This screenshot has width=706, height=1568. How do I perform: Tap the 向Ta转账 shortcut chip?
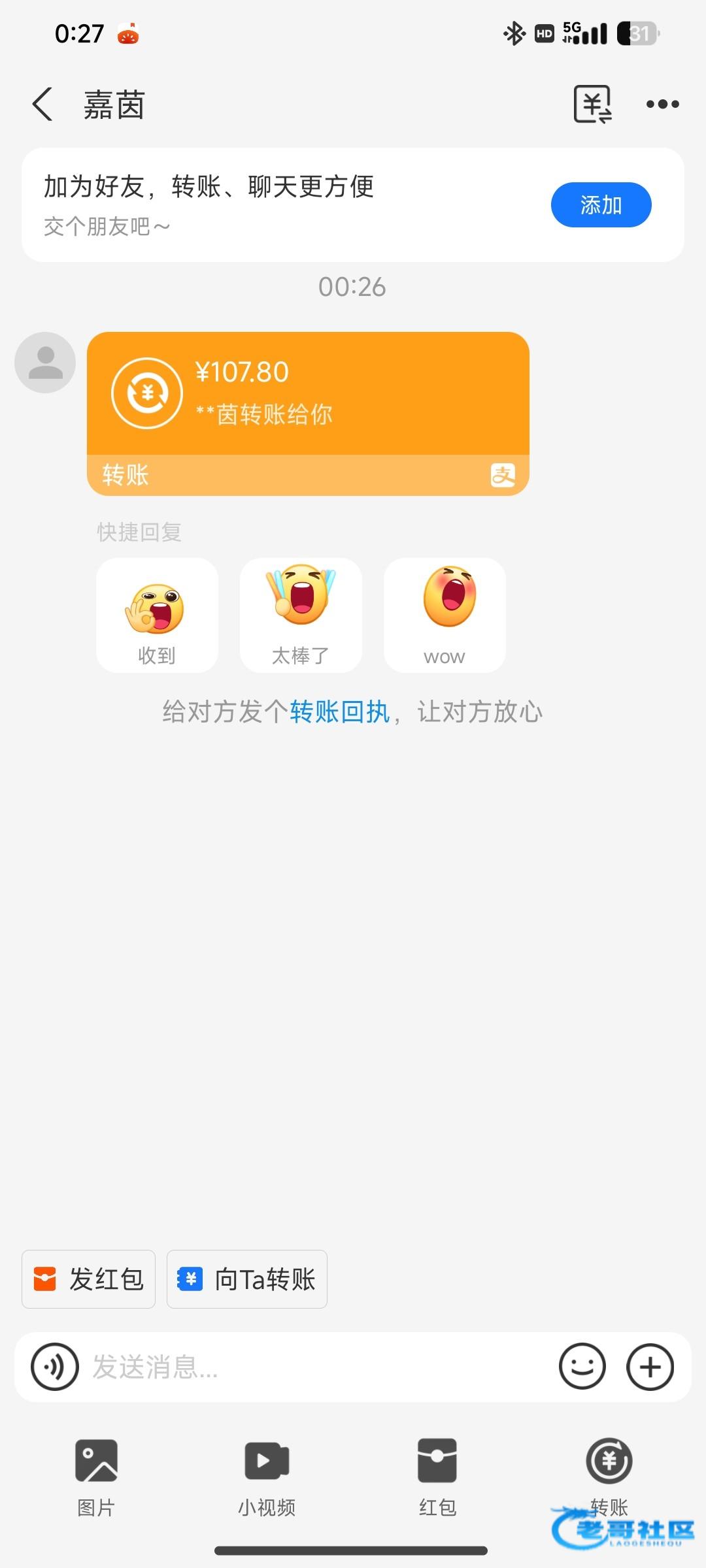click(x=247, y=1279)
